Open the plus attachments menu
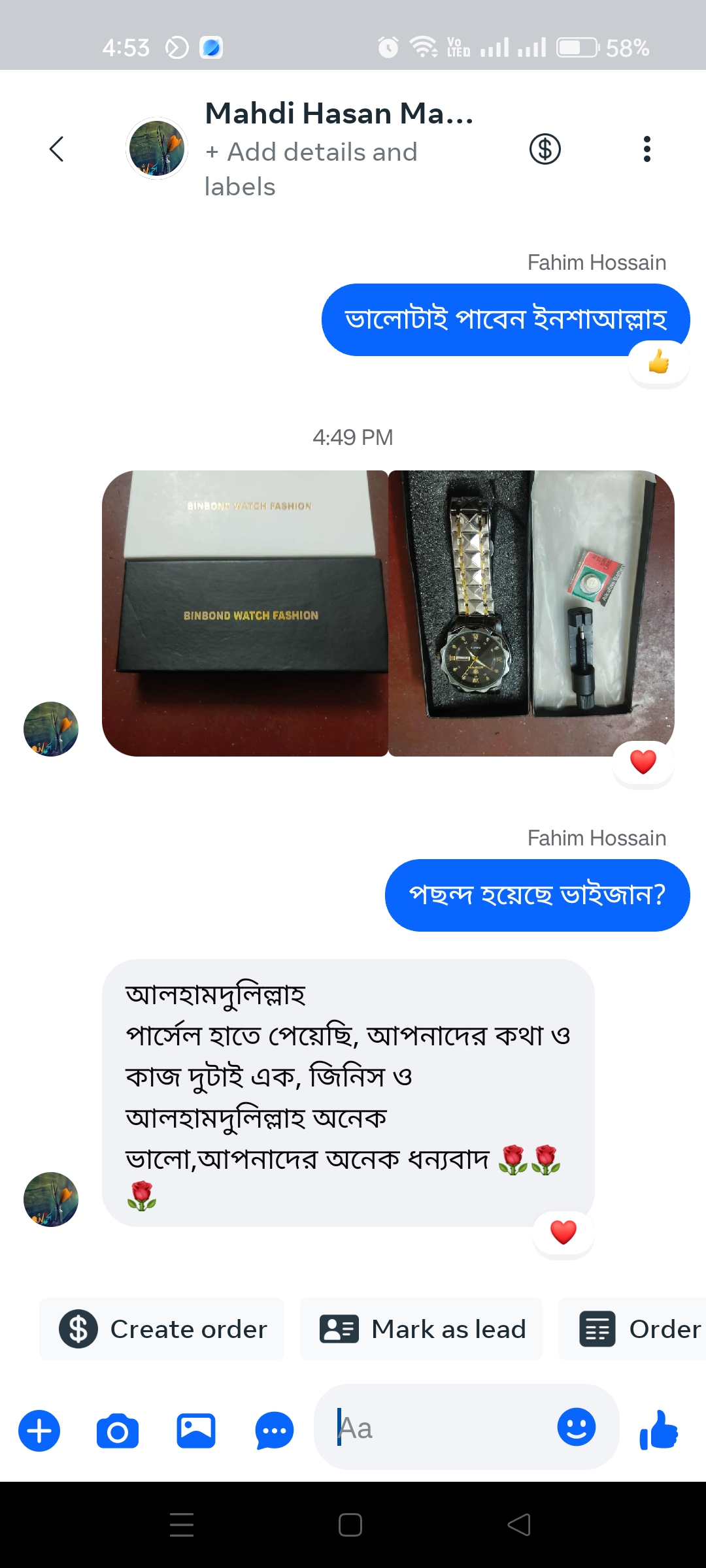706x1568 pixels. click(39, 1431)
